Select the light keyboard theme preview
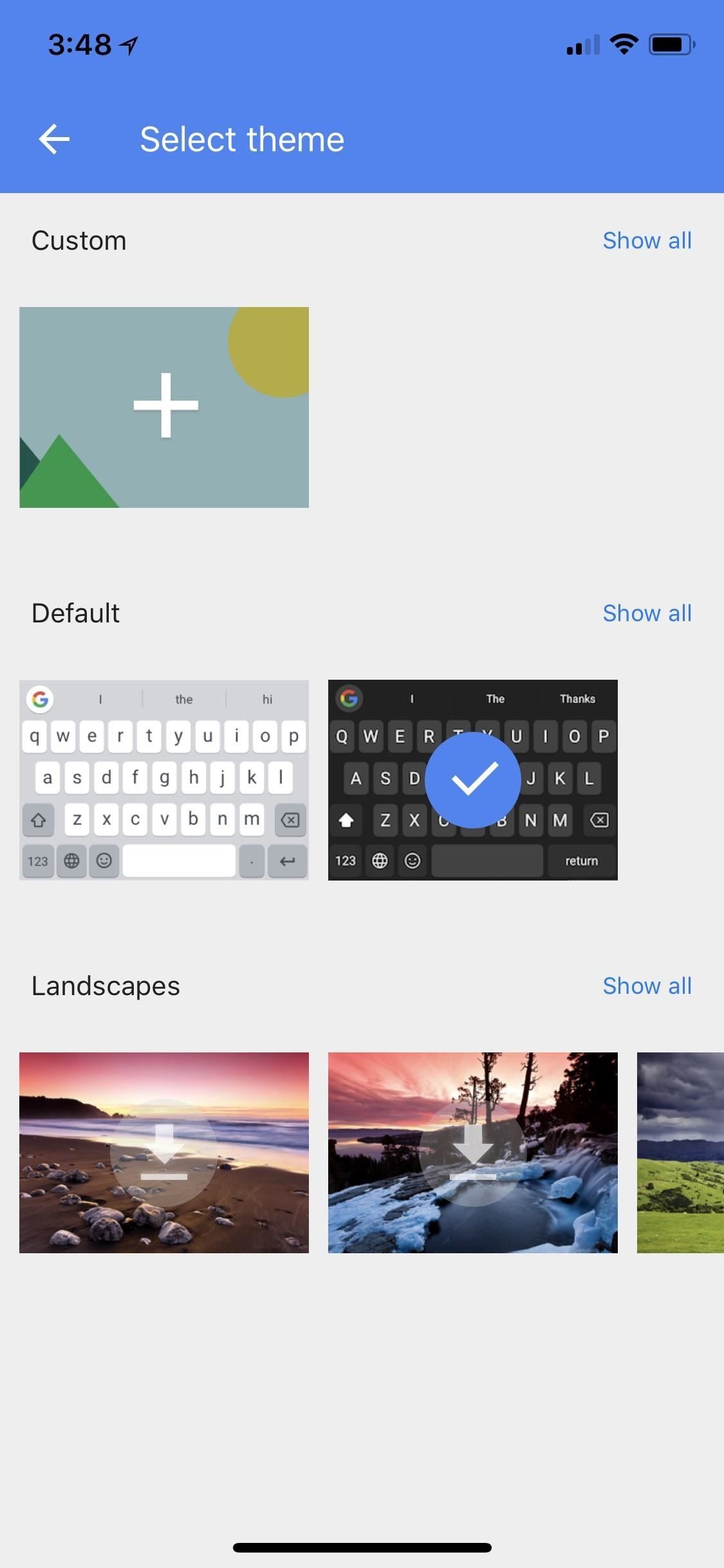This screenshot has width=724, height=1568. pyautogui.click(x=164, y=779)
